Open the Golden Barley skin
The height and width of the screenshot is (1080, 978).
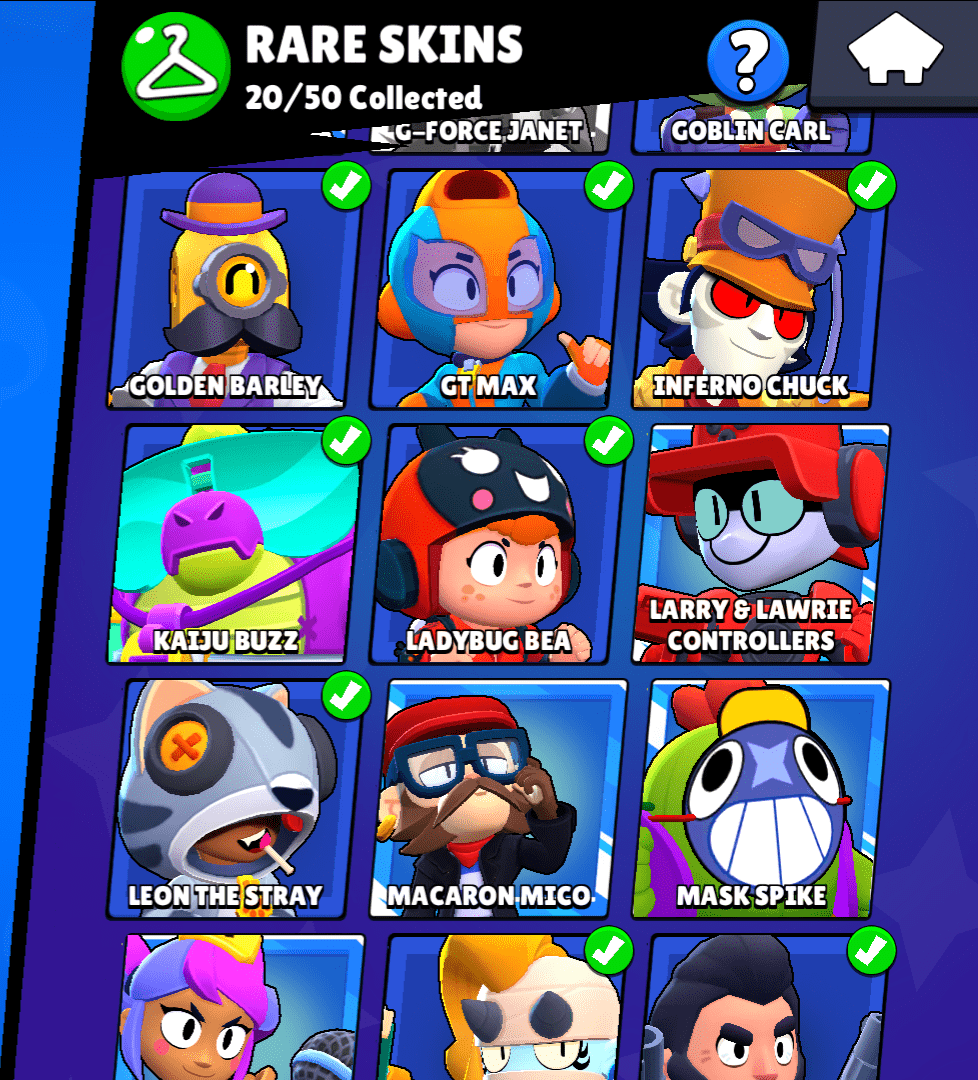(x=235, y=290)
